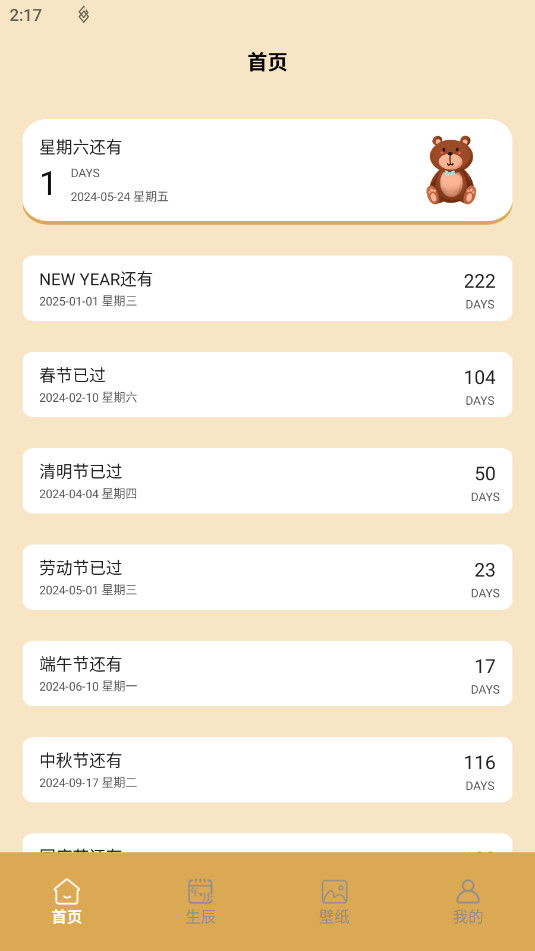Open the 星期六还有 countdown card
The image size is (535, 951).
[x=268, y=170]
